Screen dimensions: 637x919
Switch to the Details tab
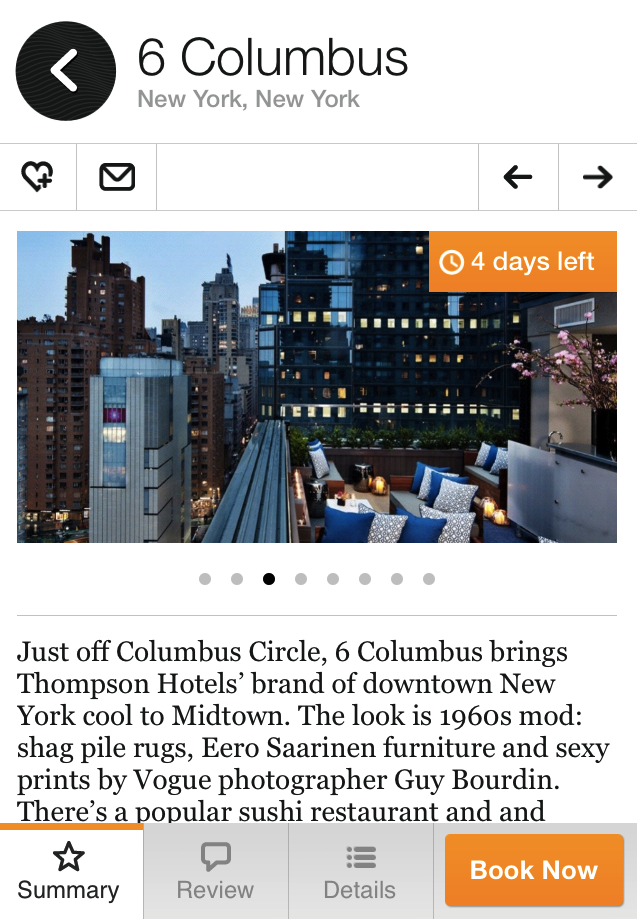pos(360,871)
